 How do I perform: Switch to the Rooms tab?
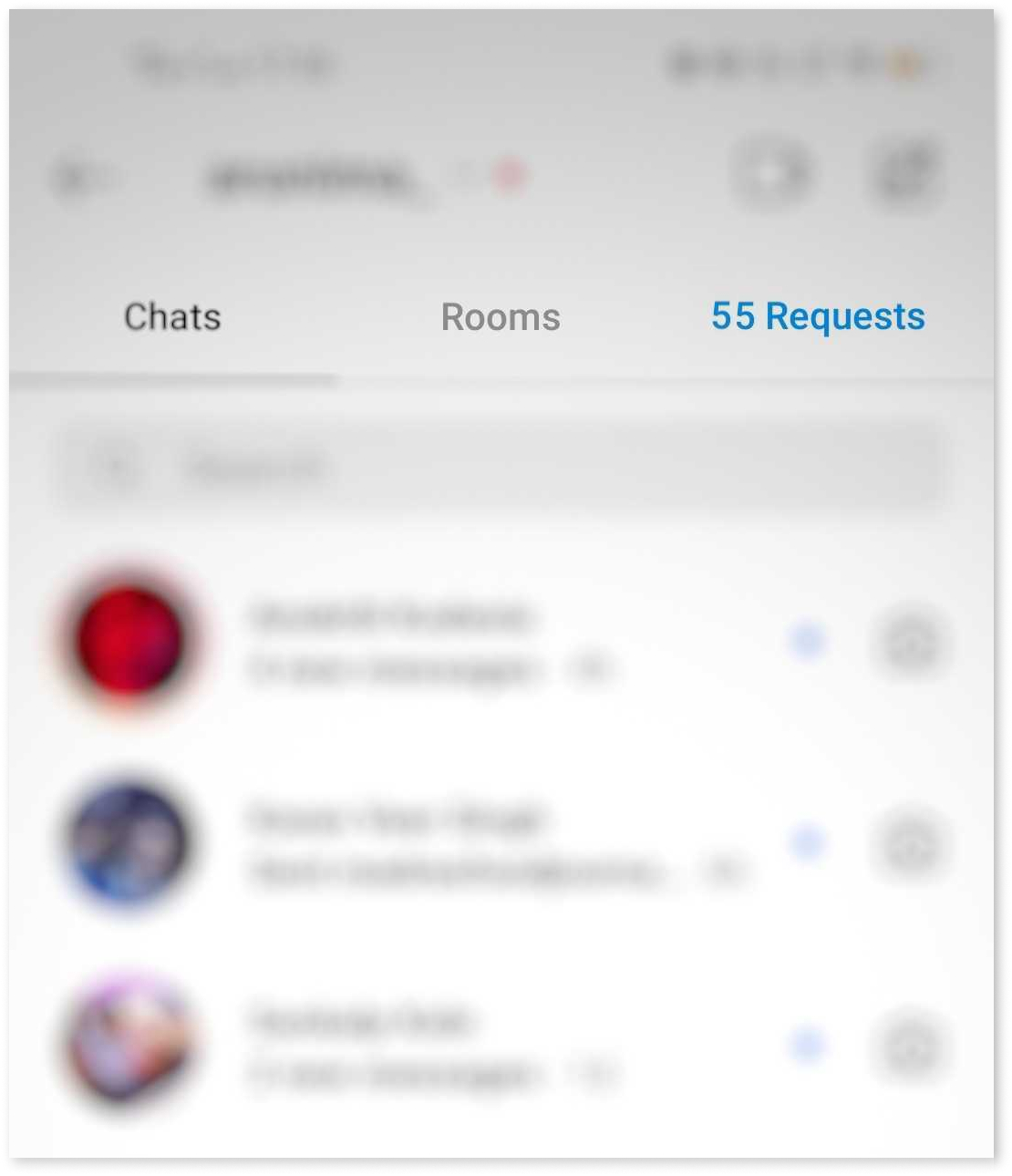click(x=500, y=317)
